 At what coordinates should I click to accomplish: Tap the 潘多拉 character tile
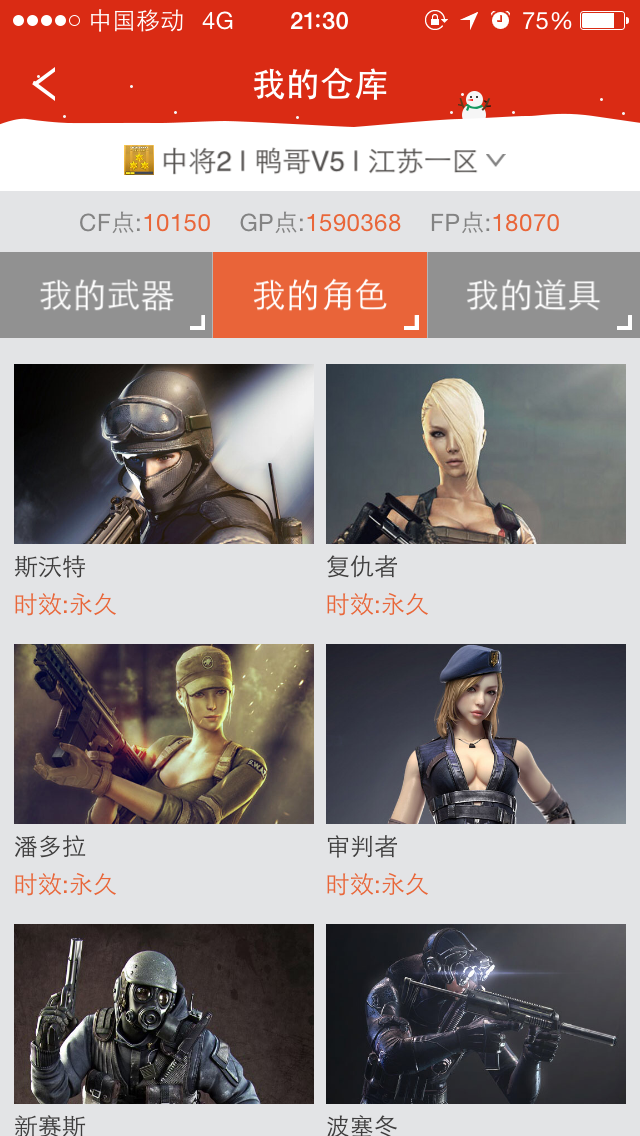164,771
